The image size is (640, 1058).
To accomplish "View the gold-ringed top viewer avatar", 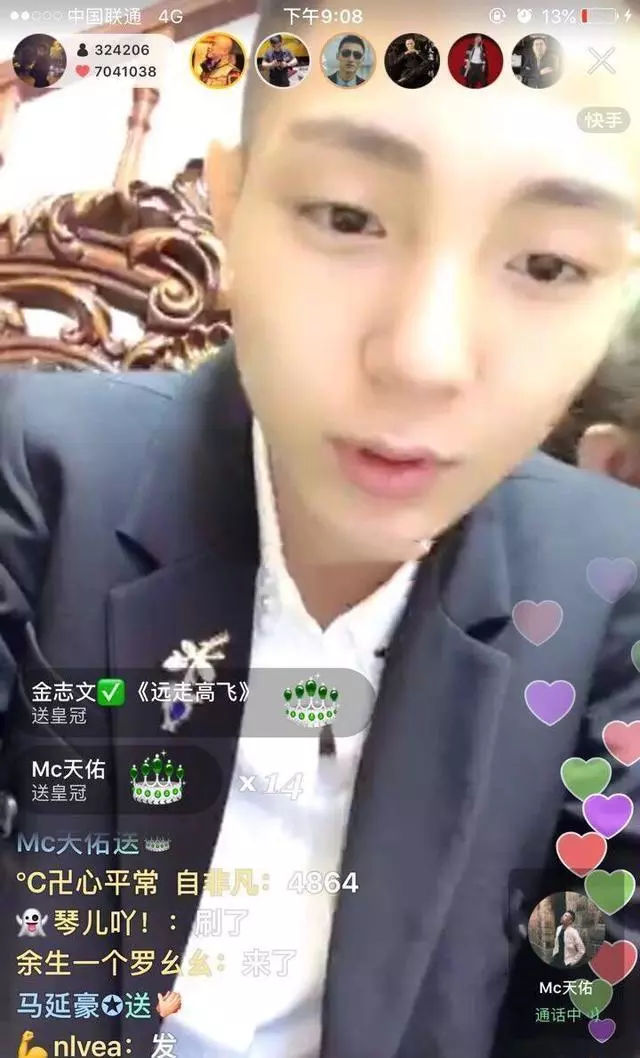I will pyautogui.click(x=218, y=60).
